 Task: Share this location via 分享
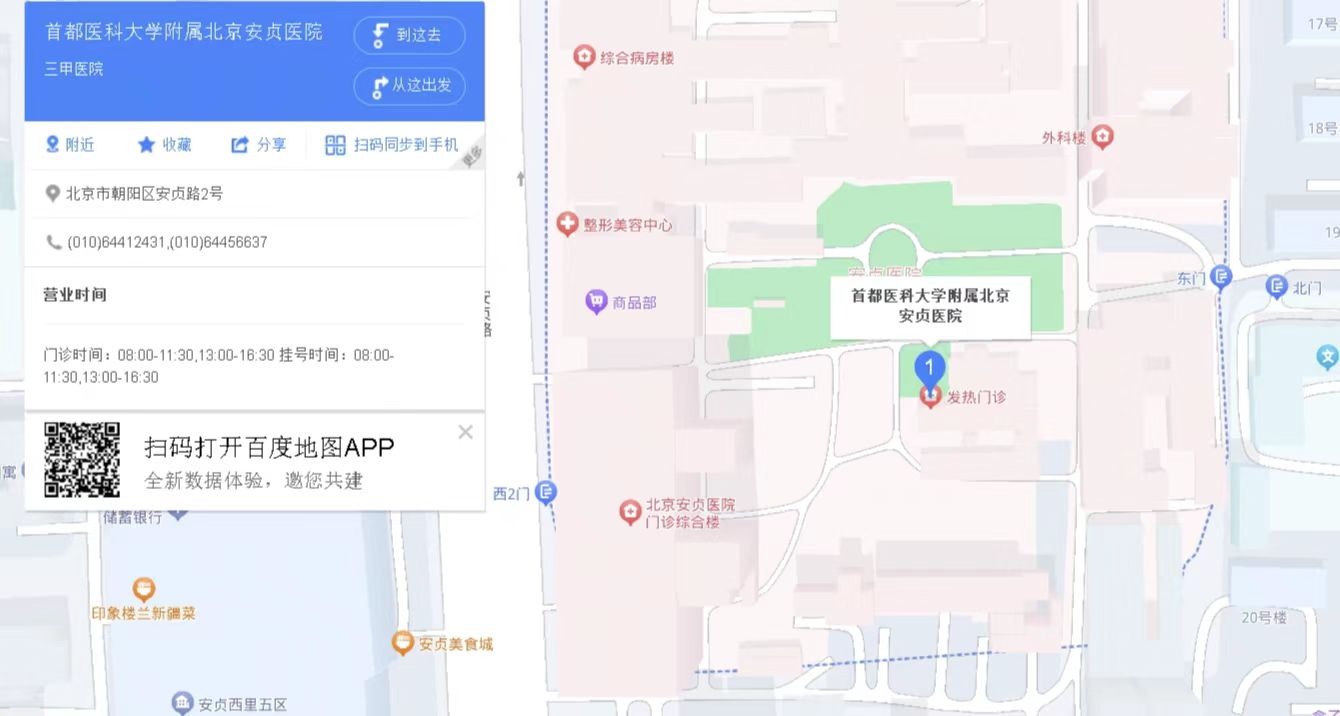click(259, 145)
